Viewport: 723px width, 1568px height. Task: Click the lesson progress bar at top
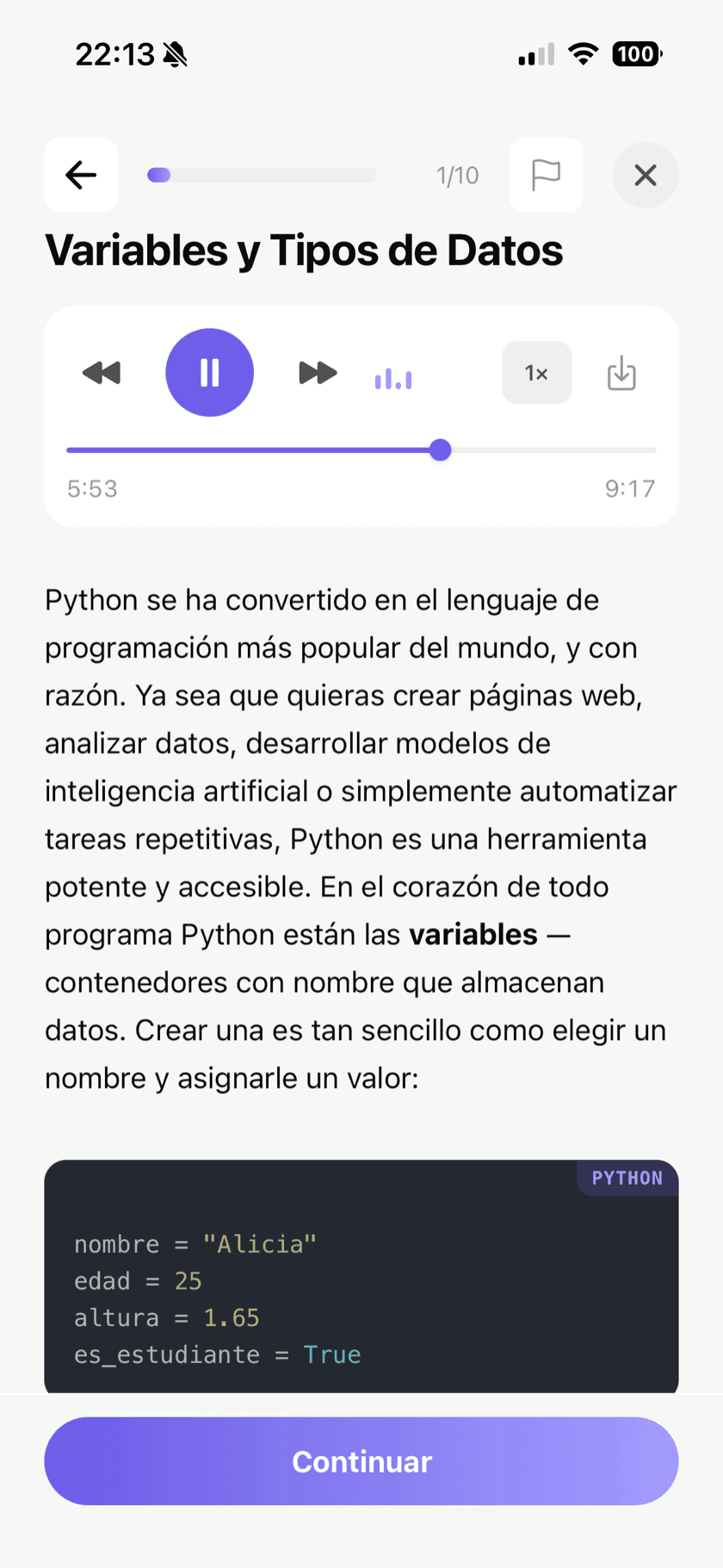click(261, 175)
